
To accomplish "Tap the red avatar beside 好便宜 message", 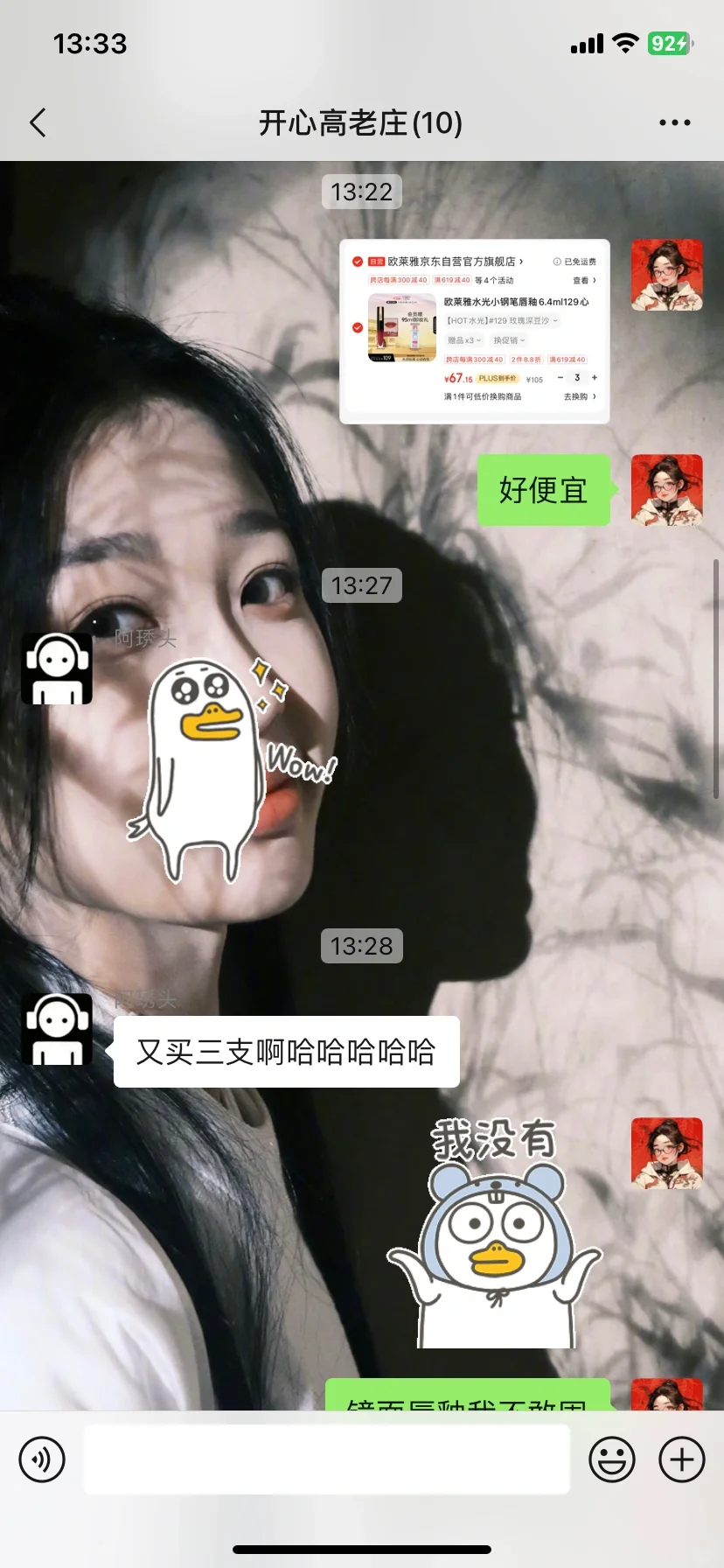I will click(x=667, y=490).
